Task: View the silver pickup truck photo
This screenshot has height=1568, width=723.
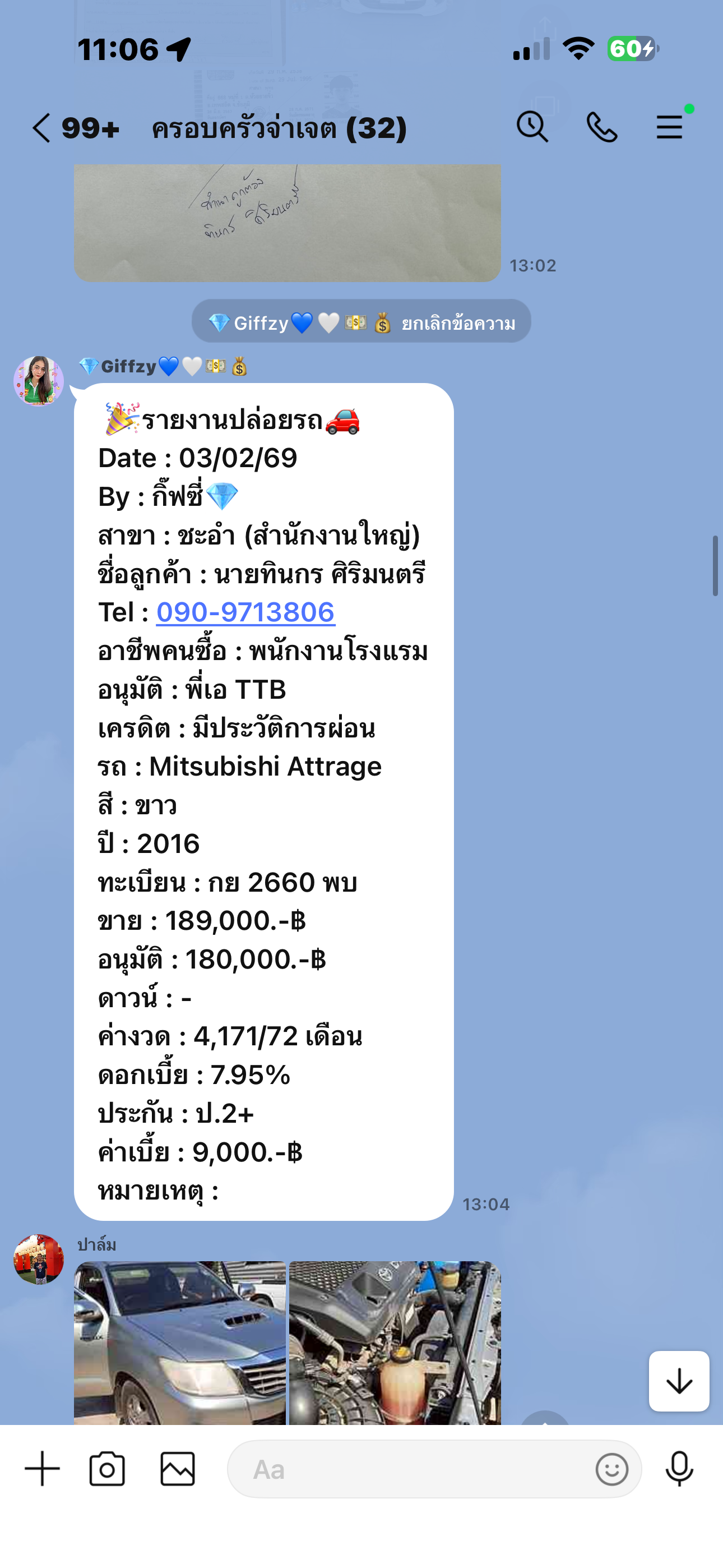Action: 179,1342
